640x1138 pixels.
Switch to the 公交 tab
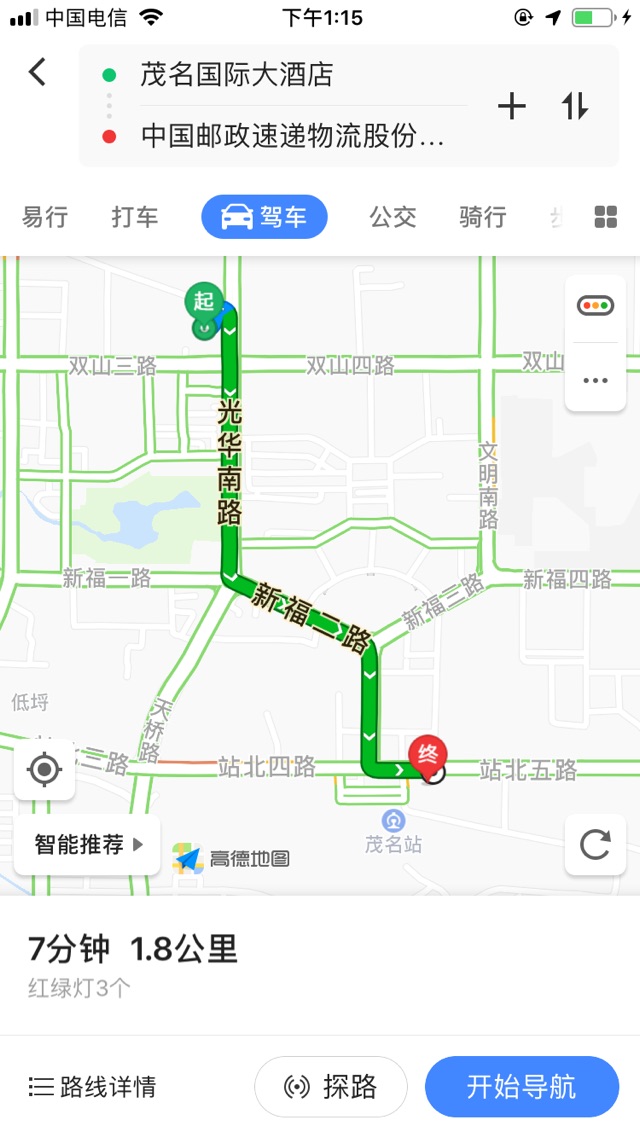[x=392, y=217]
